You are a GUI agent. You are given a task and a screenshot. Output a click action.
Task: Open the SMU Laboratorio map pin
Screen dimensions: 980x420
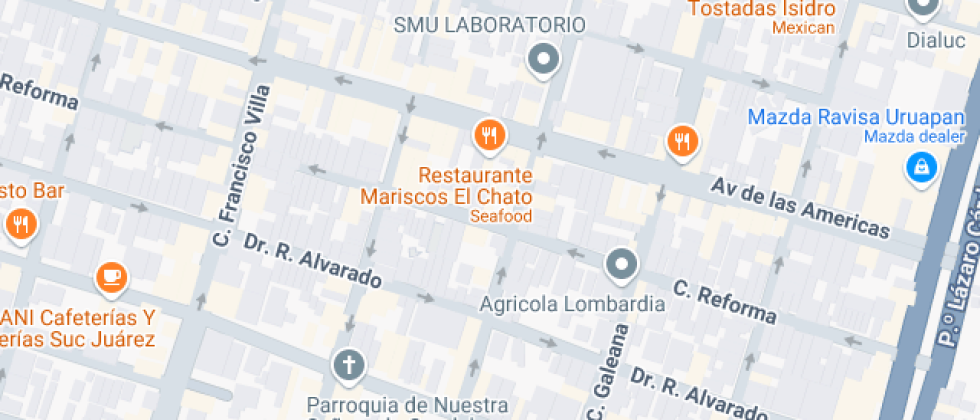(x=543, y=60)
